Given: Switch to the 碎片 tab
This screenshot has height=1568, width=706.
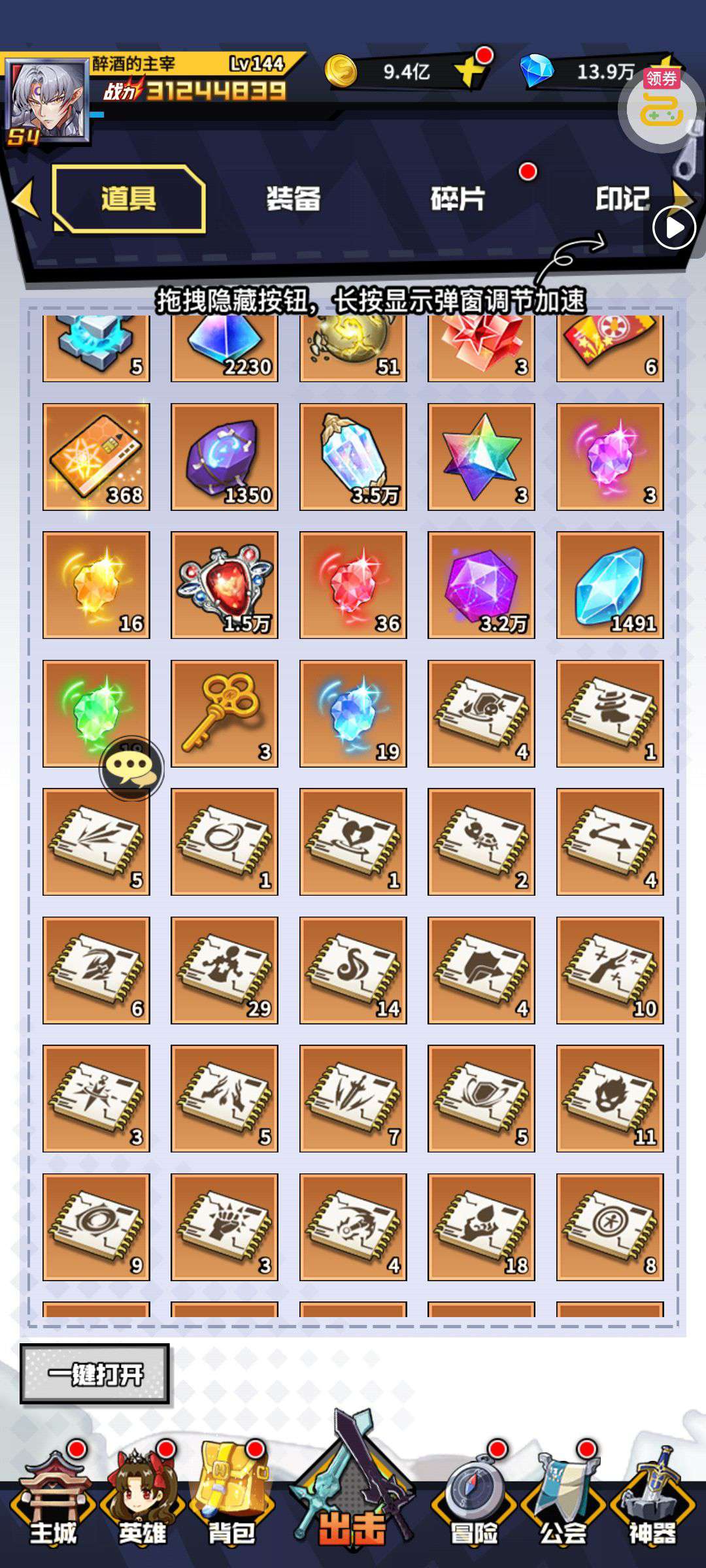Looking at the screenshot, I should pyautogui.click(x=458, y=199).
